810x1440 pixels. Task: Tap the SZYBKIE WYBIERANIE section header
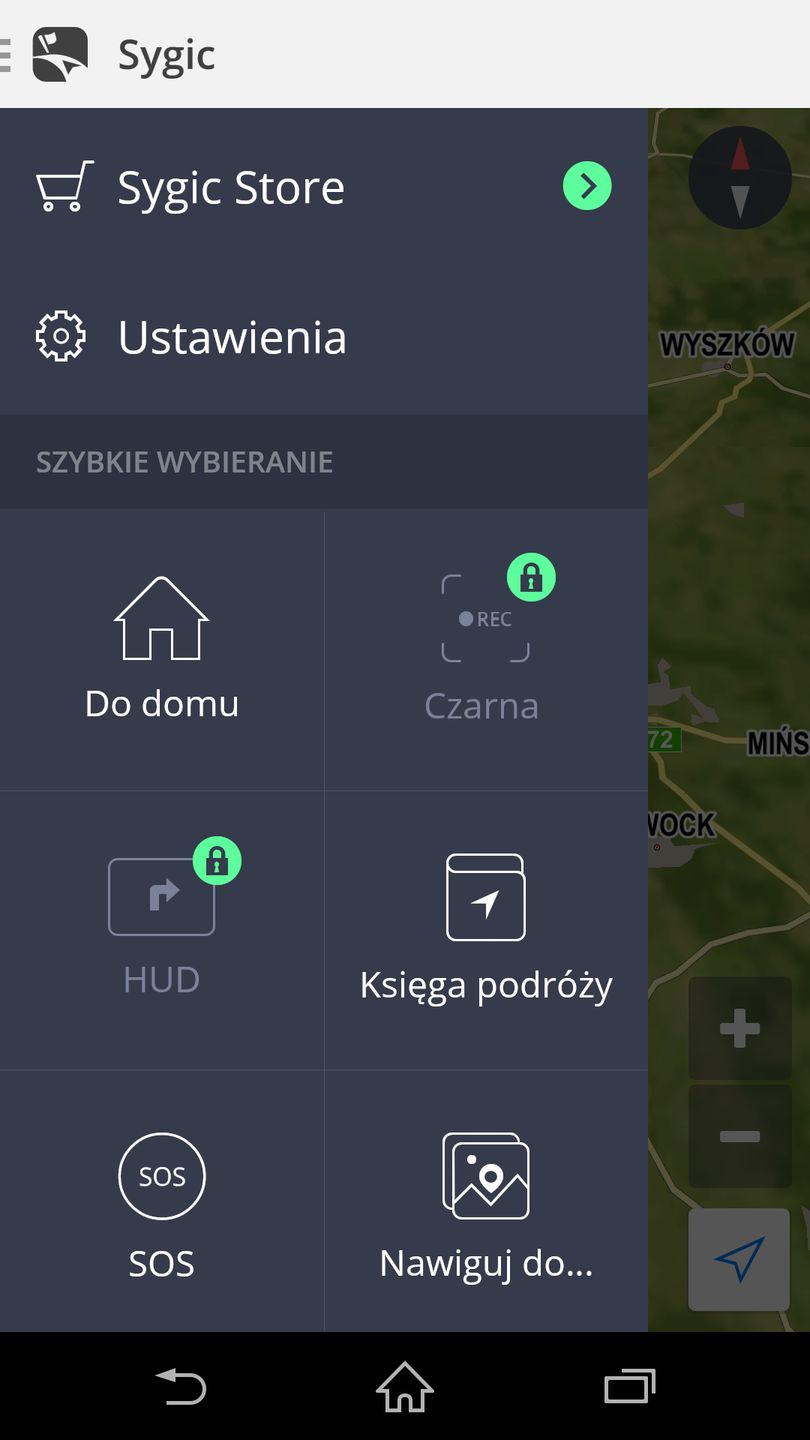[x=185, y=462]
